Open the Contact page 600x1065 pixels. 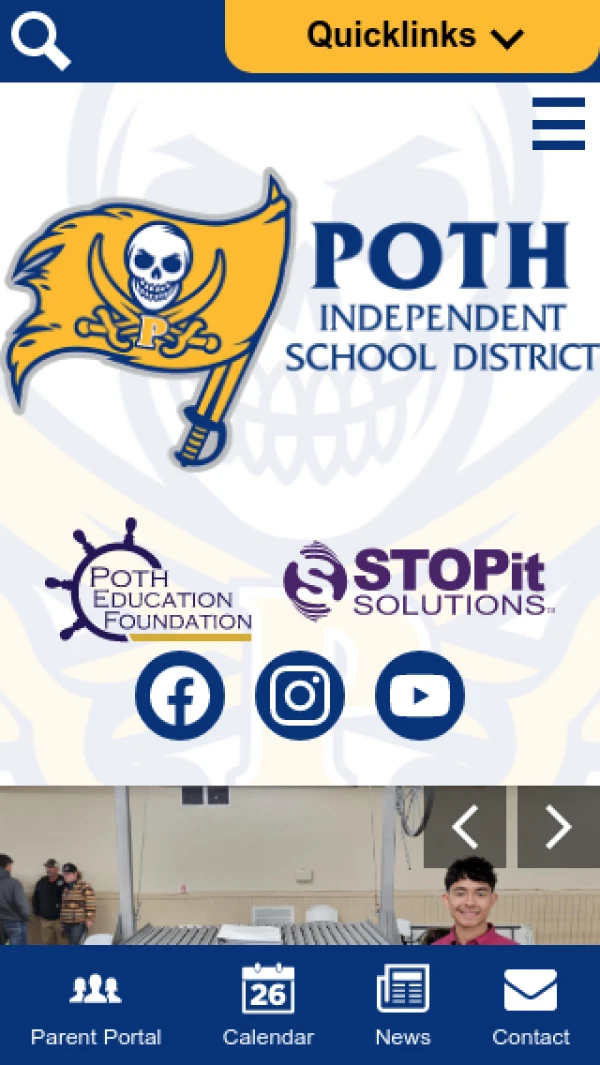(530, 1005)
